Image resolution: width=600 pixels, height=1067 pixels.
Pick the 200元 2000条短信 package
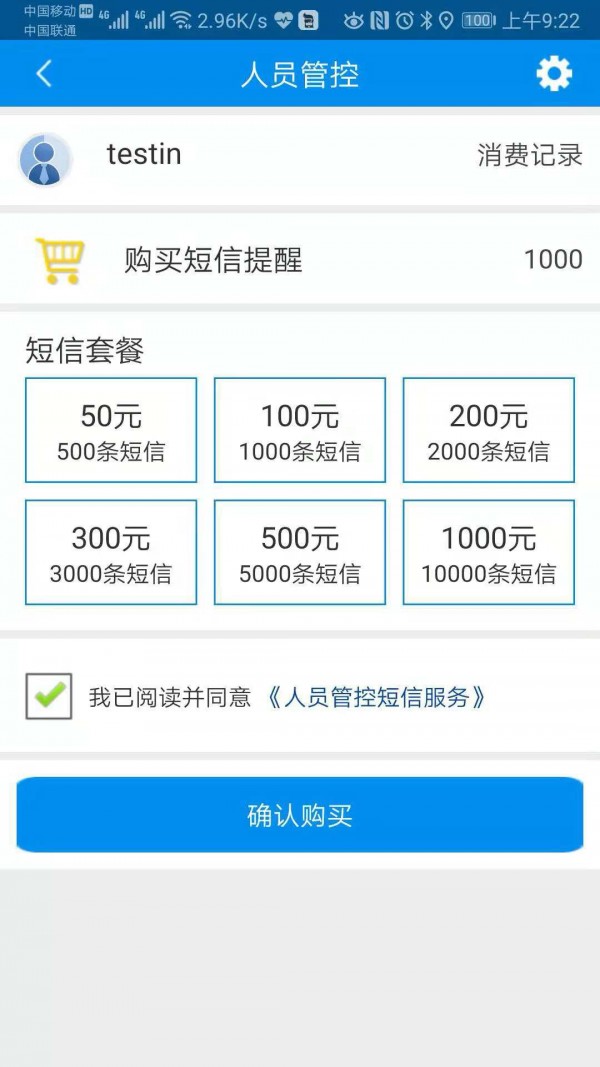(489, 430)
